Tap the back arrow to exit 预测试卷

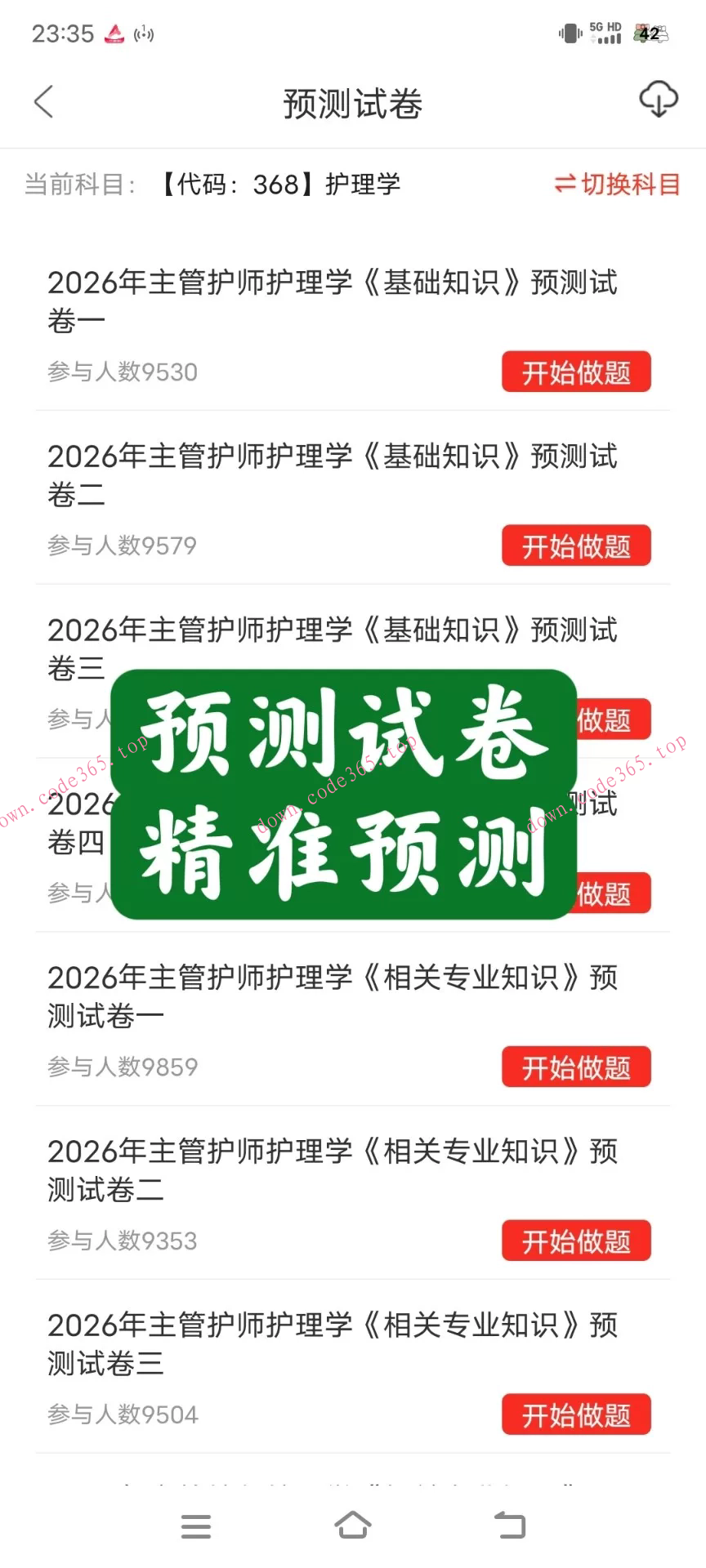point(42,103)
